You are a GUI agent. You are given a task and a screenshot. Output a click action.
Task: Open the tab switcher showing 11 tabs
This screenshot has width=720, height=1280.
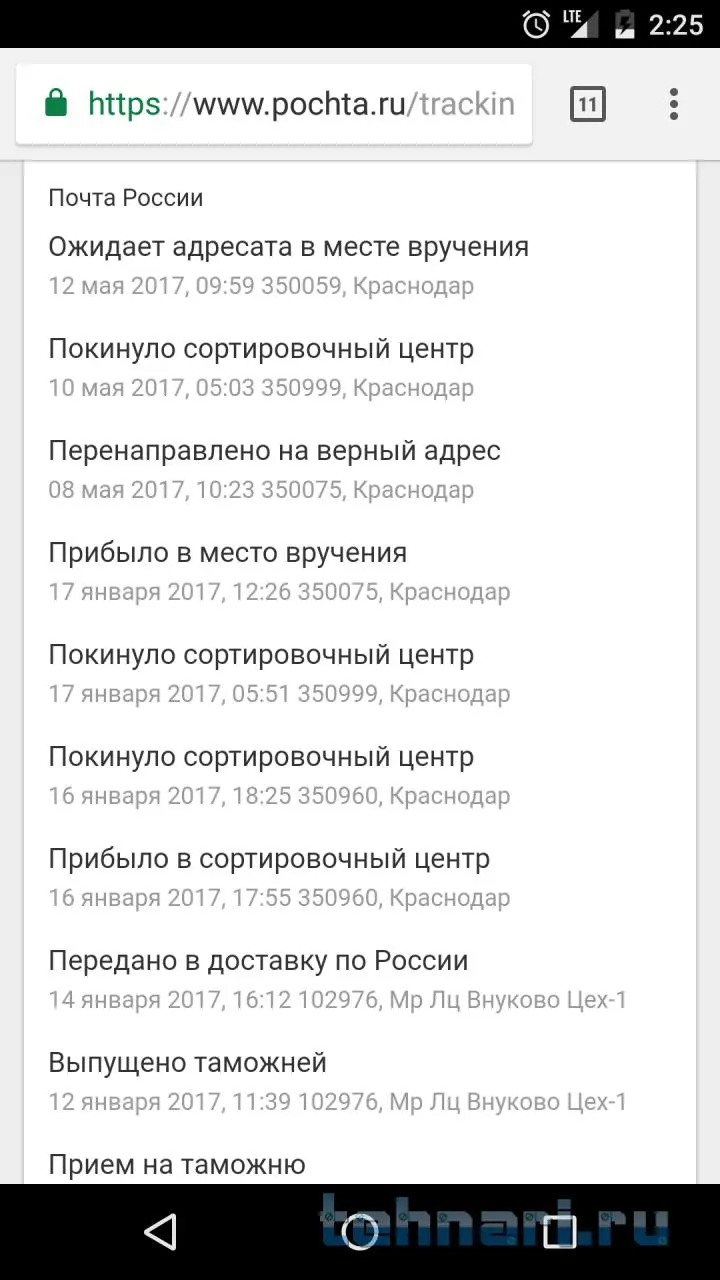[587, 104]
